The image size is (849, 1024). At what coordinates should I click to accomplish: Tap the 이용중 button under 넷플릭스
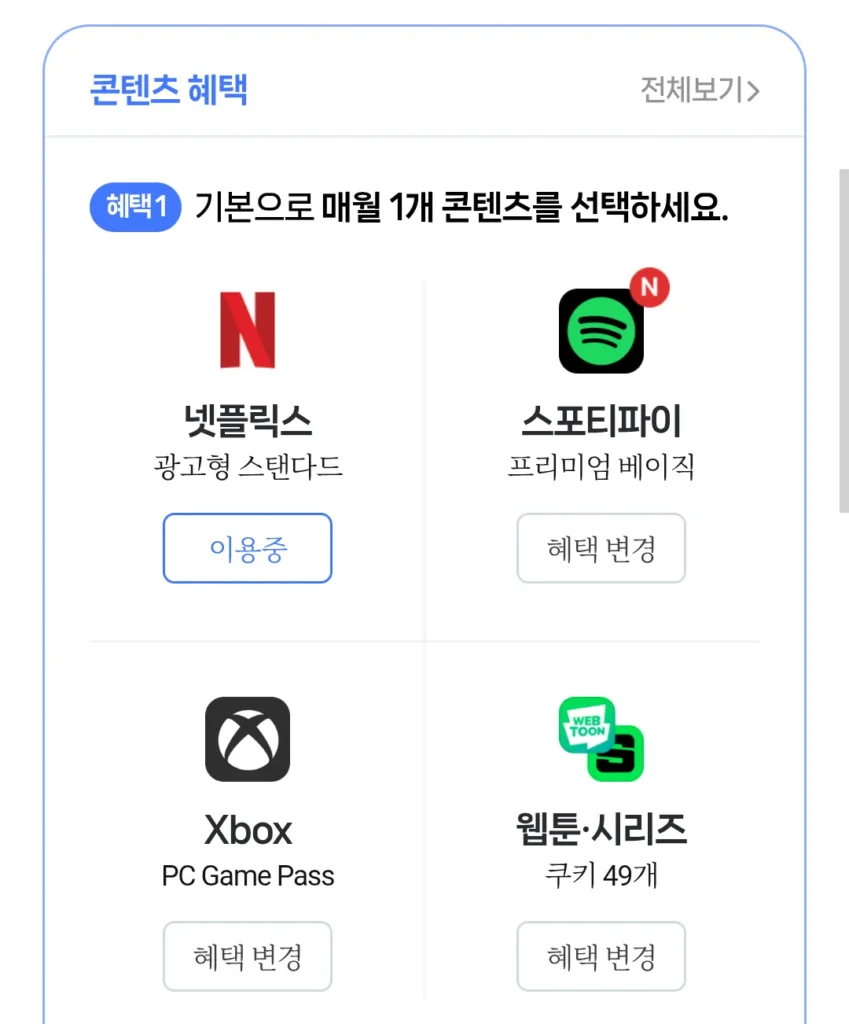click(247, 548)
